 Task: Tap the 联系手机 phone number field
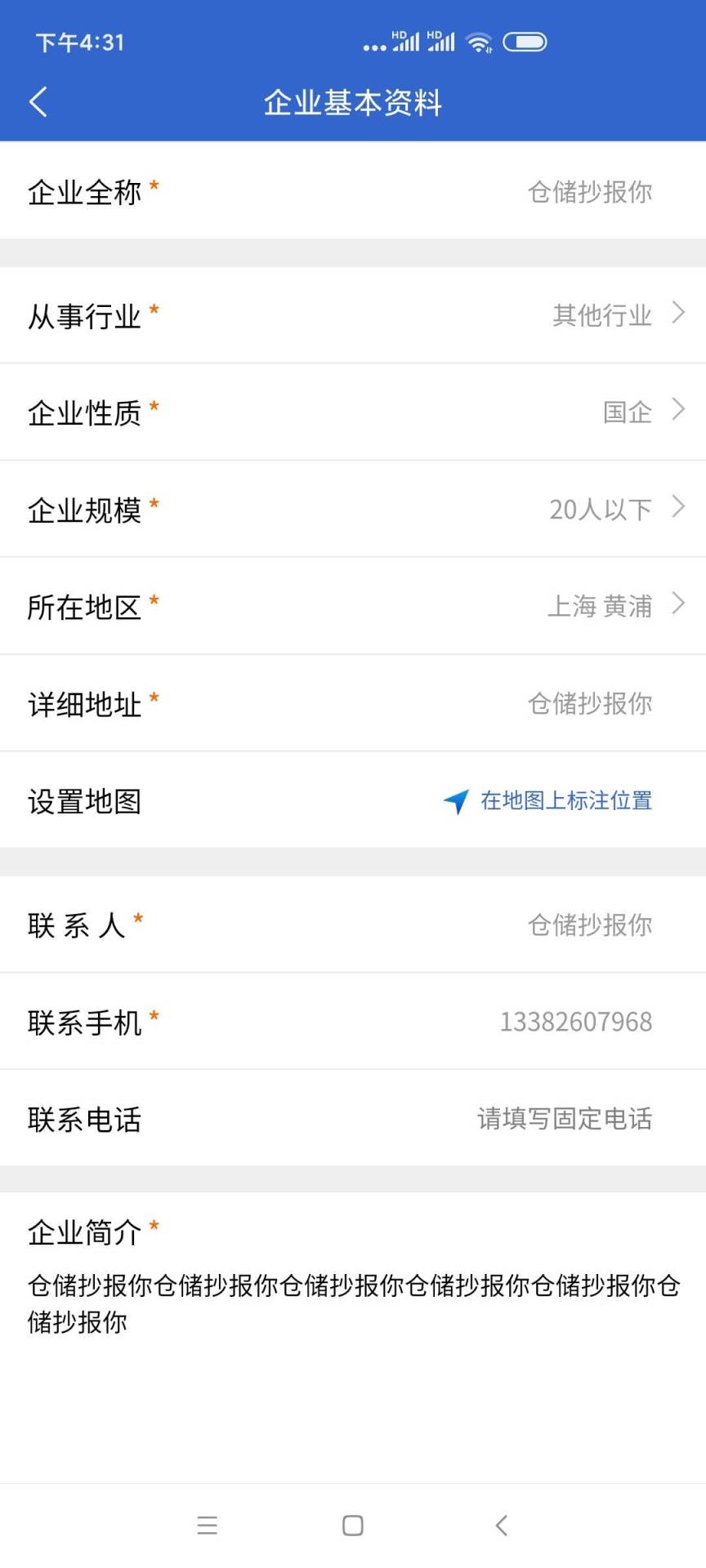(x=577, y=1022)
